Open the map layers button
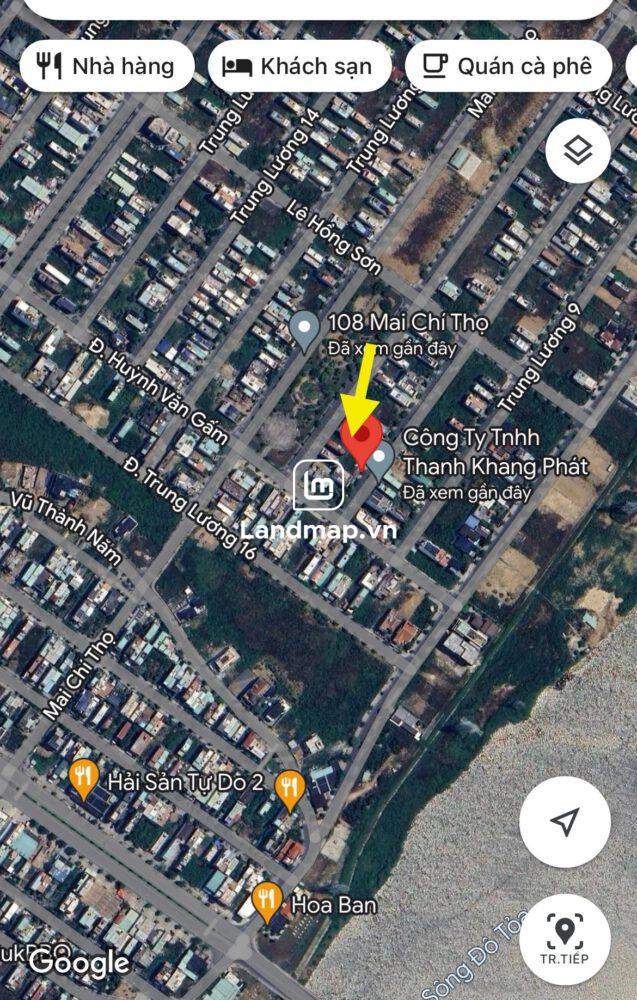 click(578, 151)
